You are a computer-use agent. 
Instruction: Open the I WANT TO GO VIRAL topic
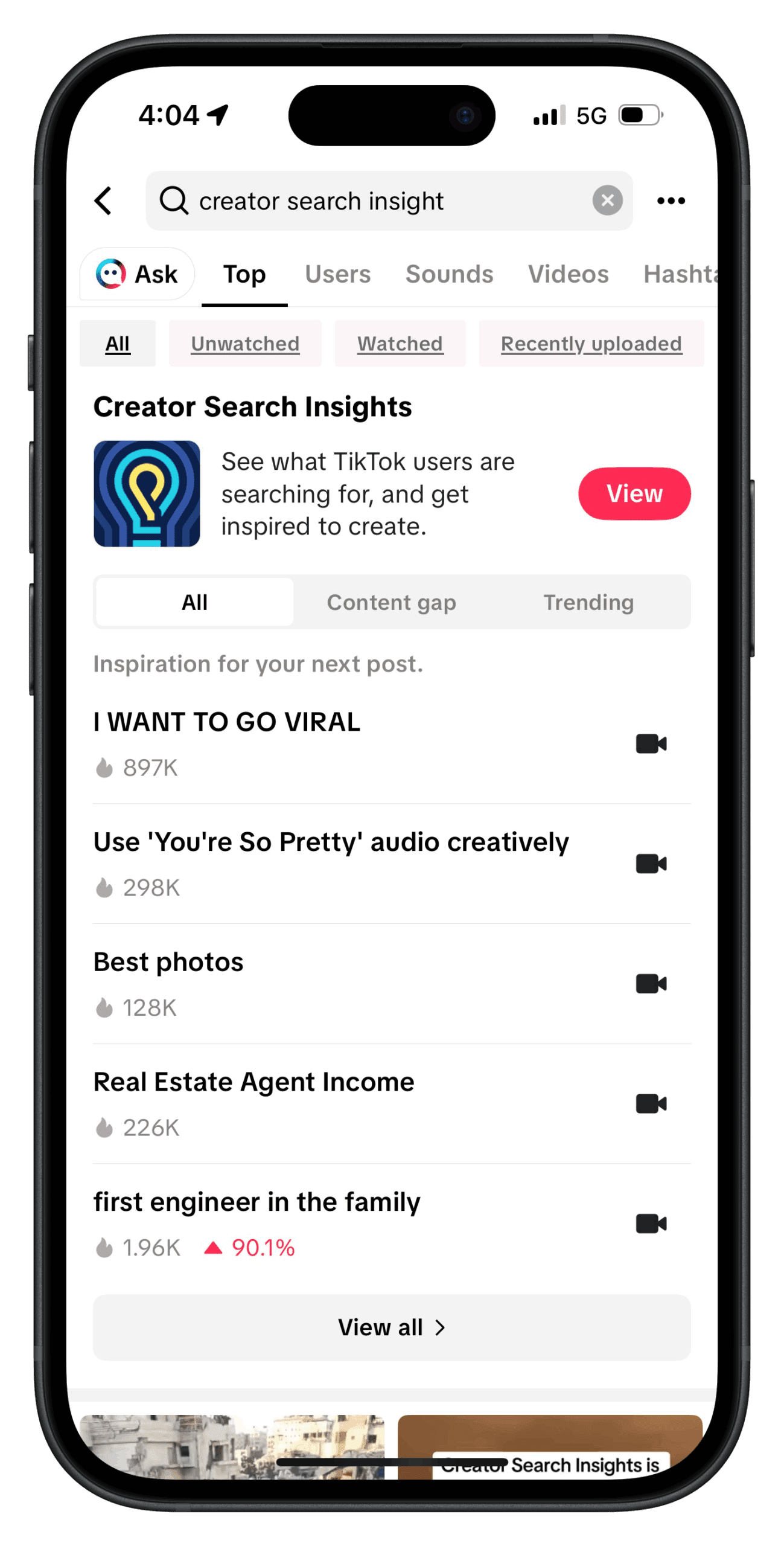pyautogui.click(x=227, y=722)
